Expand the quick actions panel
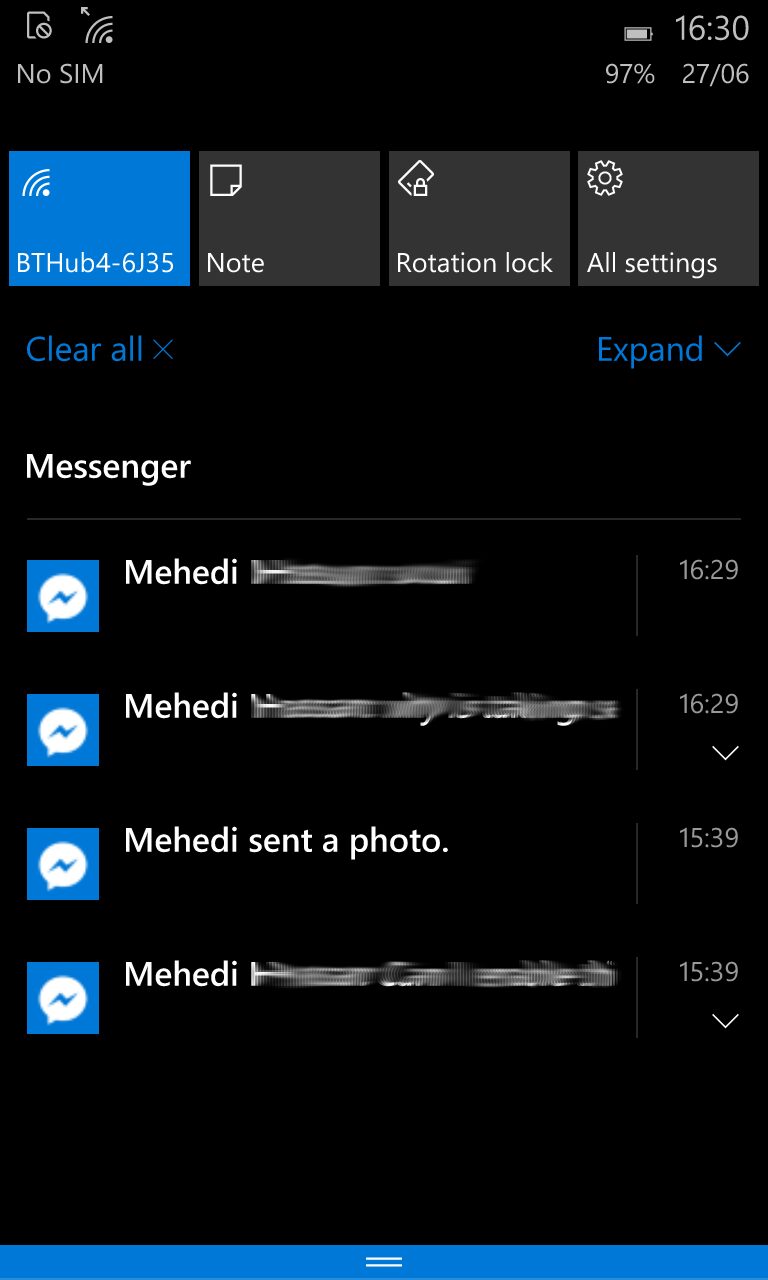768x1280 pixels. tap(668, 349)
